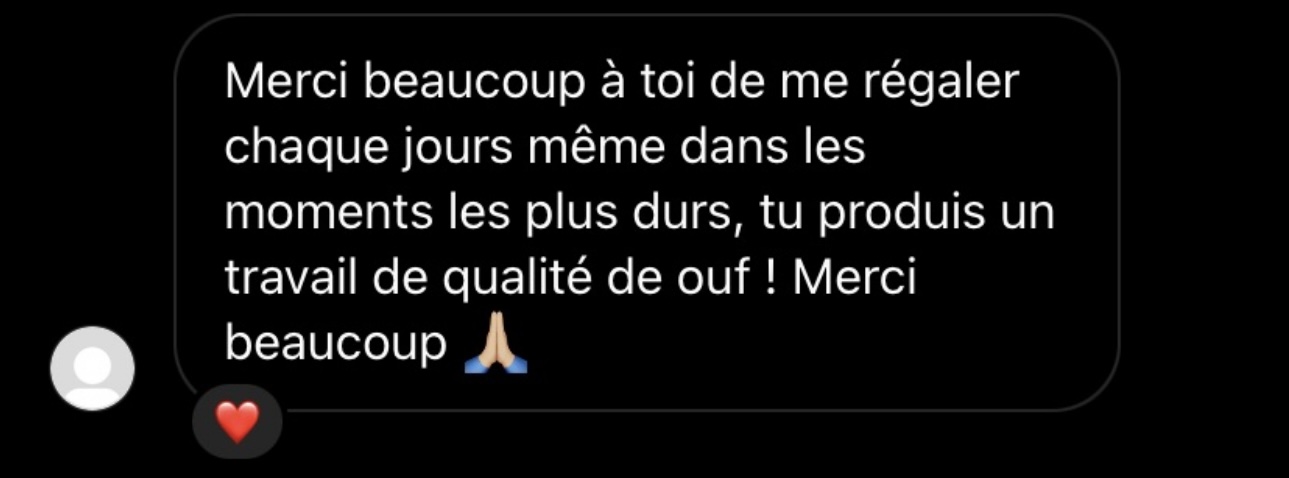This screenshot has height=478, width=1289.
Task: Tap the heart reaction under the message
Action: click(237, 421)
